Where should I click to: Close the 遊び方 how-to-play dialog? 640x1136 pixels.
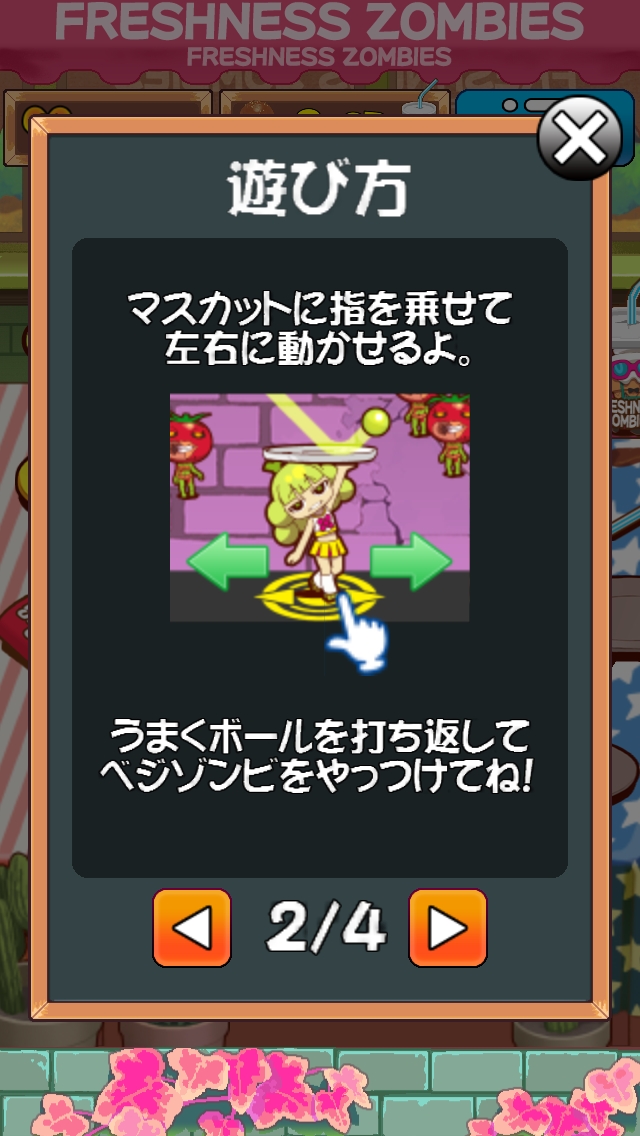(580, 138)
